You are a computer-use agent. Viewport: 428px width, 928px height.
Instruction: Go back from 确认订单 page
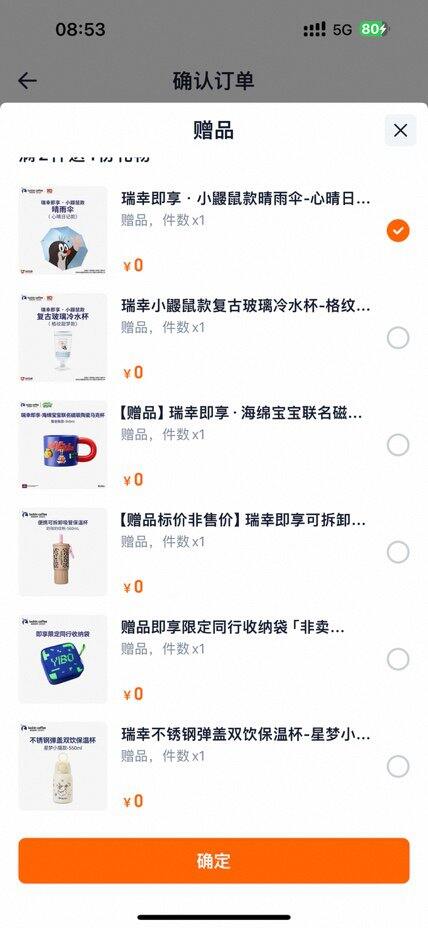(x=27, y=81)
